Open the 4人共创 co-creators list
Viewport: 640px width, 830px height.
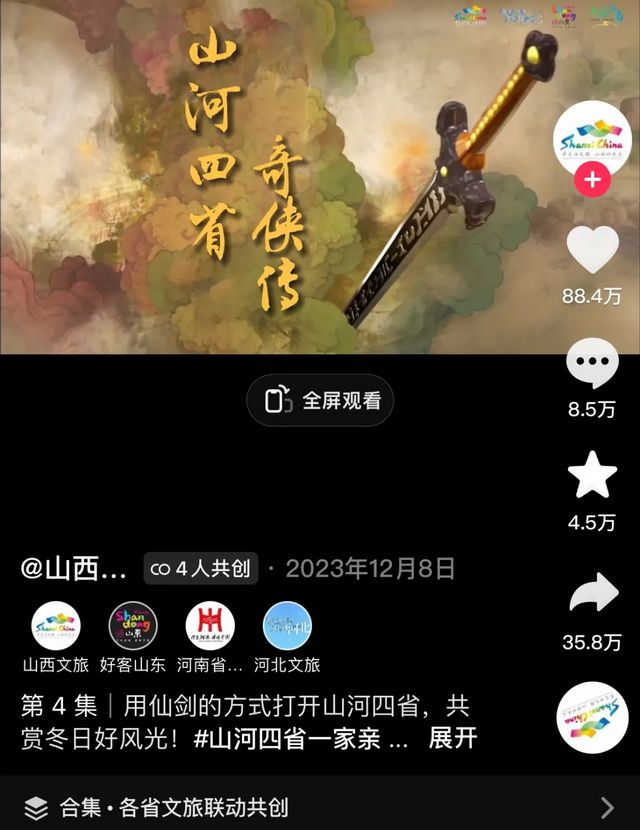click(x=200, y=569)
